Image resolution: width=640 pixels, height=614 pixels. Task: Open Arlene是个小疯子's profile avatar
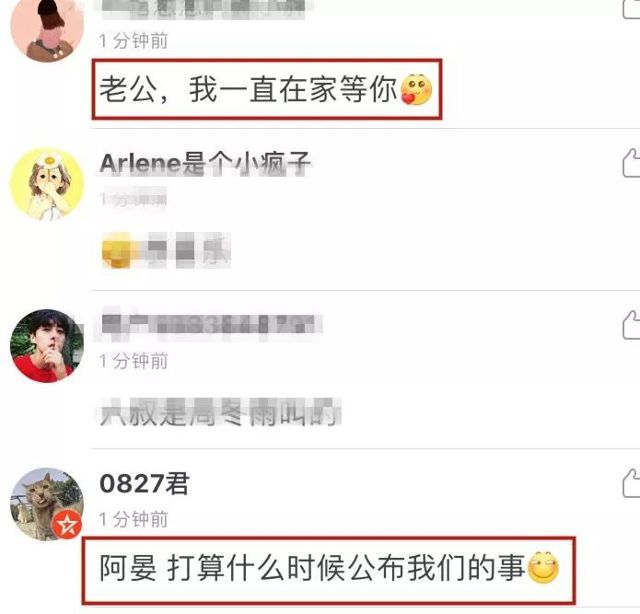pos(46,185)
